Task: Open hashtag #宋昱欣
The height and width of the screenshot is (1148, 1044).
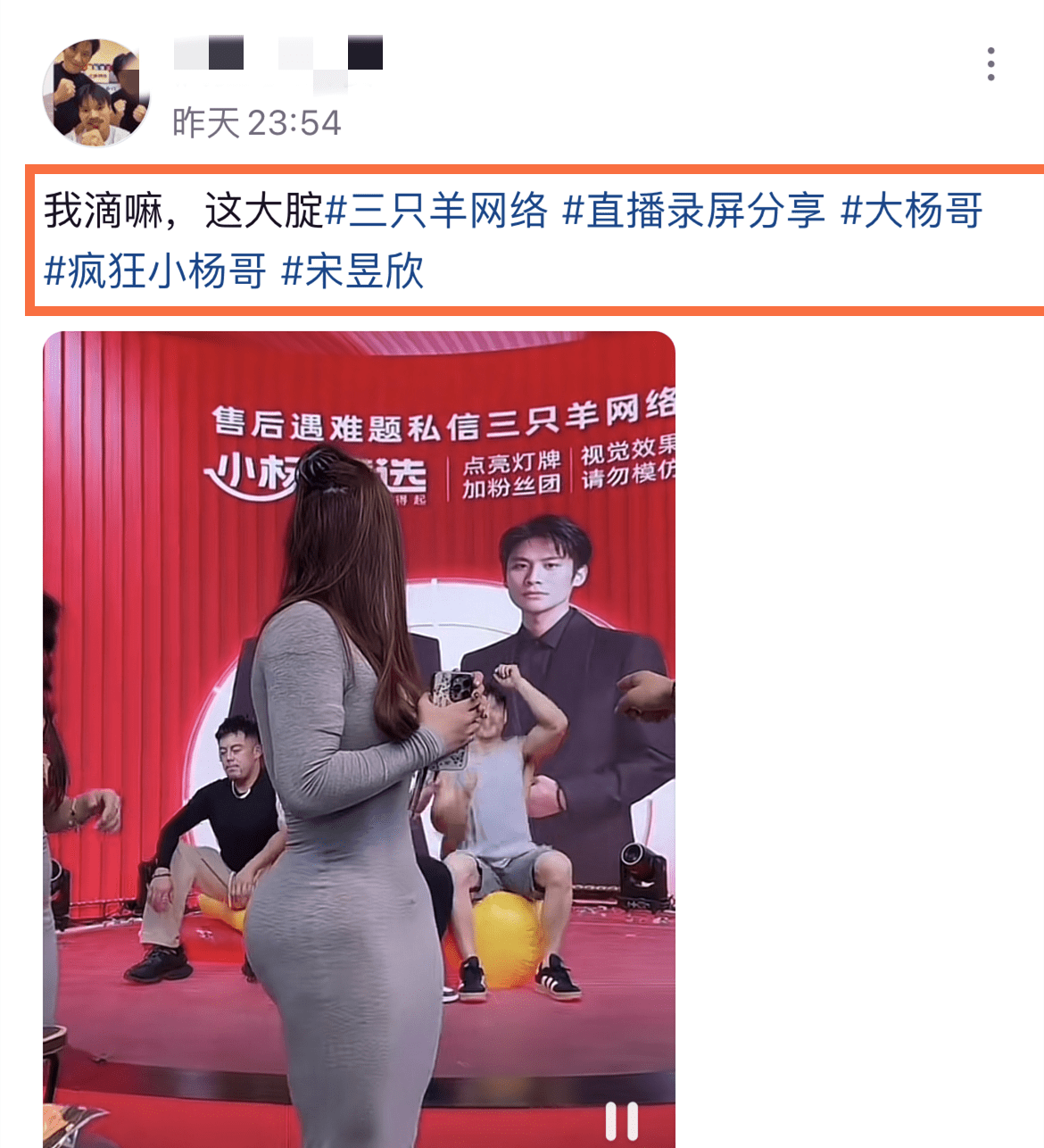Action: (352, 270)
